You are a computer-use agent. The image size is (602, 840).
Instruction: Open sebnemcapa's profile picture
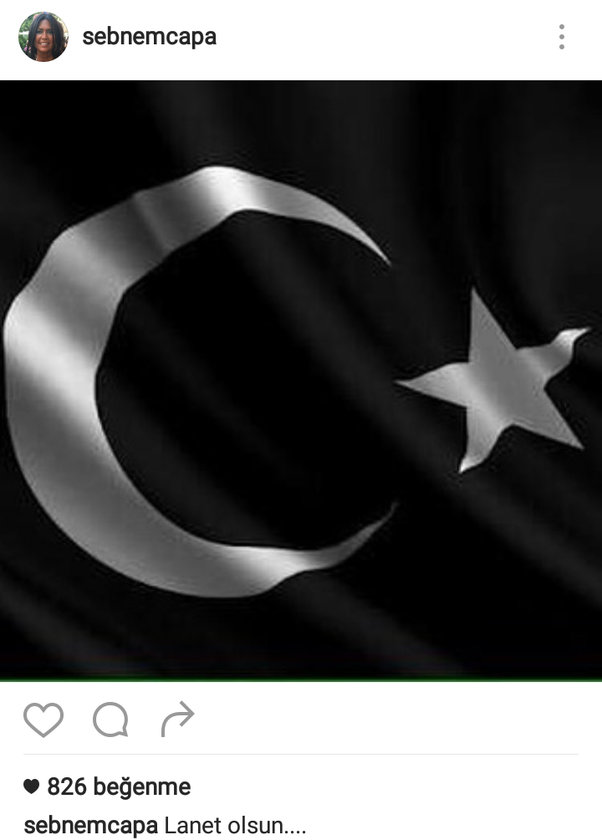point(43,38)
